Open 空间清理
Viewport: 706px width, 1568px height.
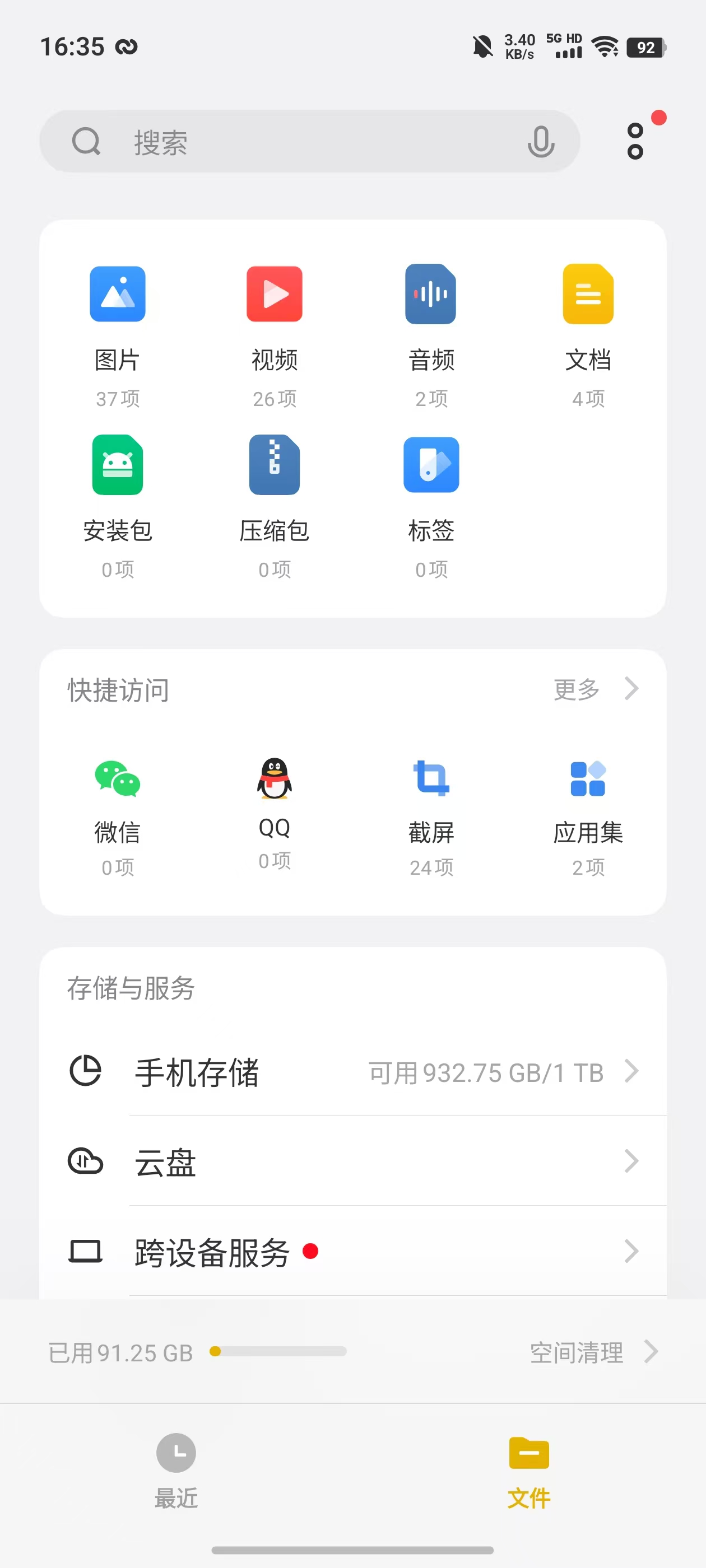594,1352
